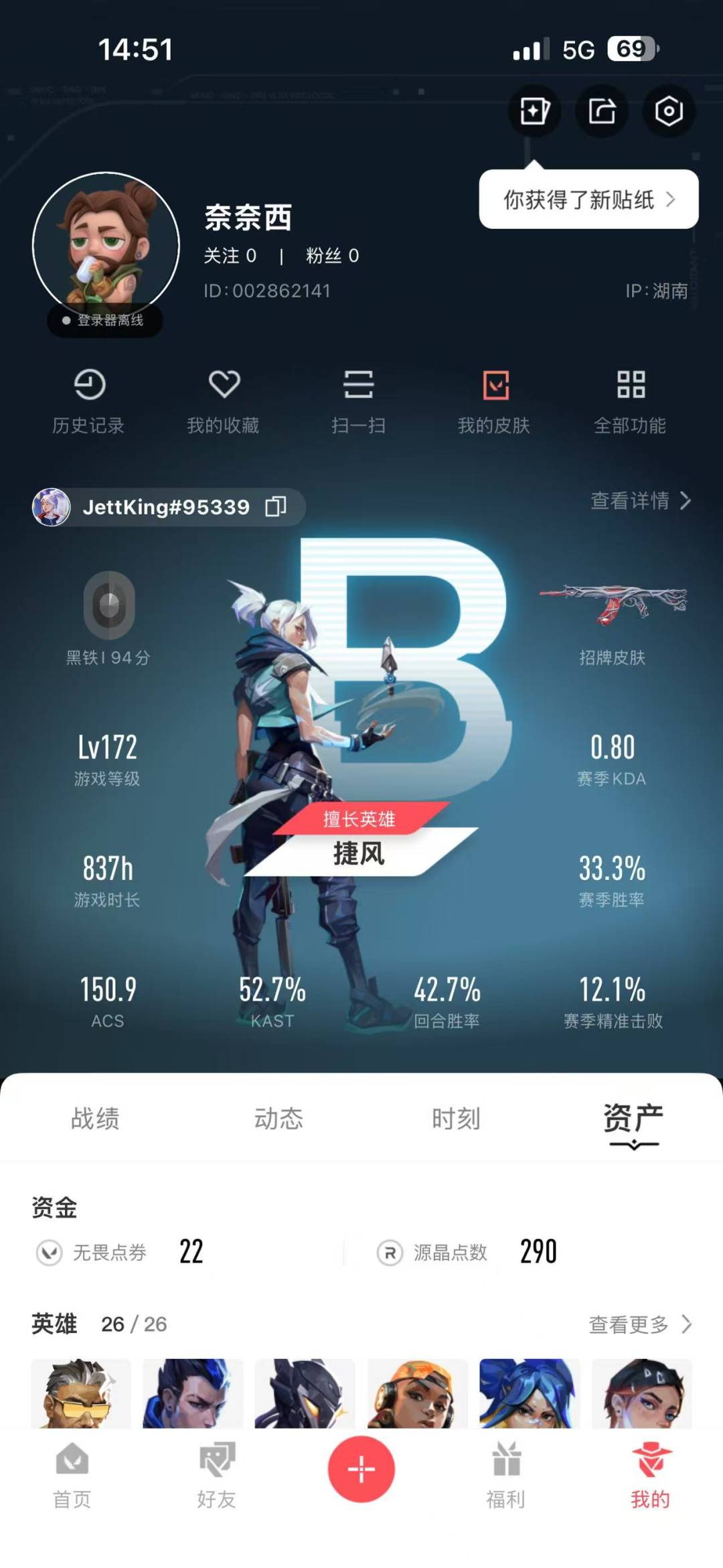Switch to the 时刻 tab

[x=456, y=1119]
